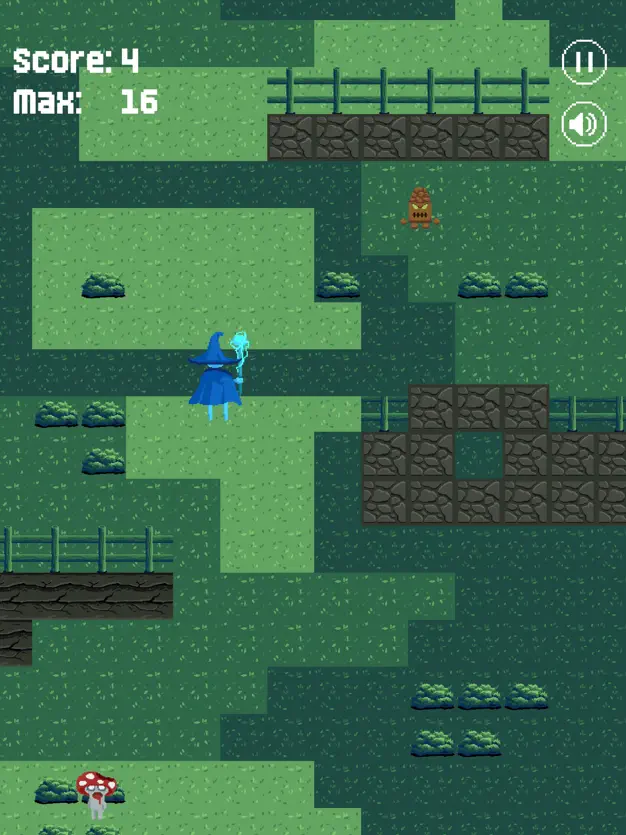Screen dimensions: 626x835
Task: Pause the game
Action: tap(584, 63)
